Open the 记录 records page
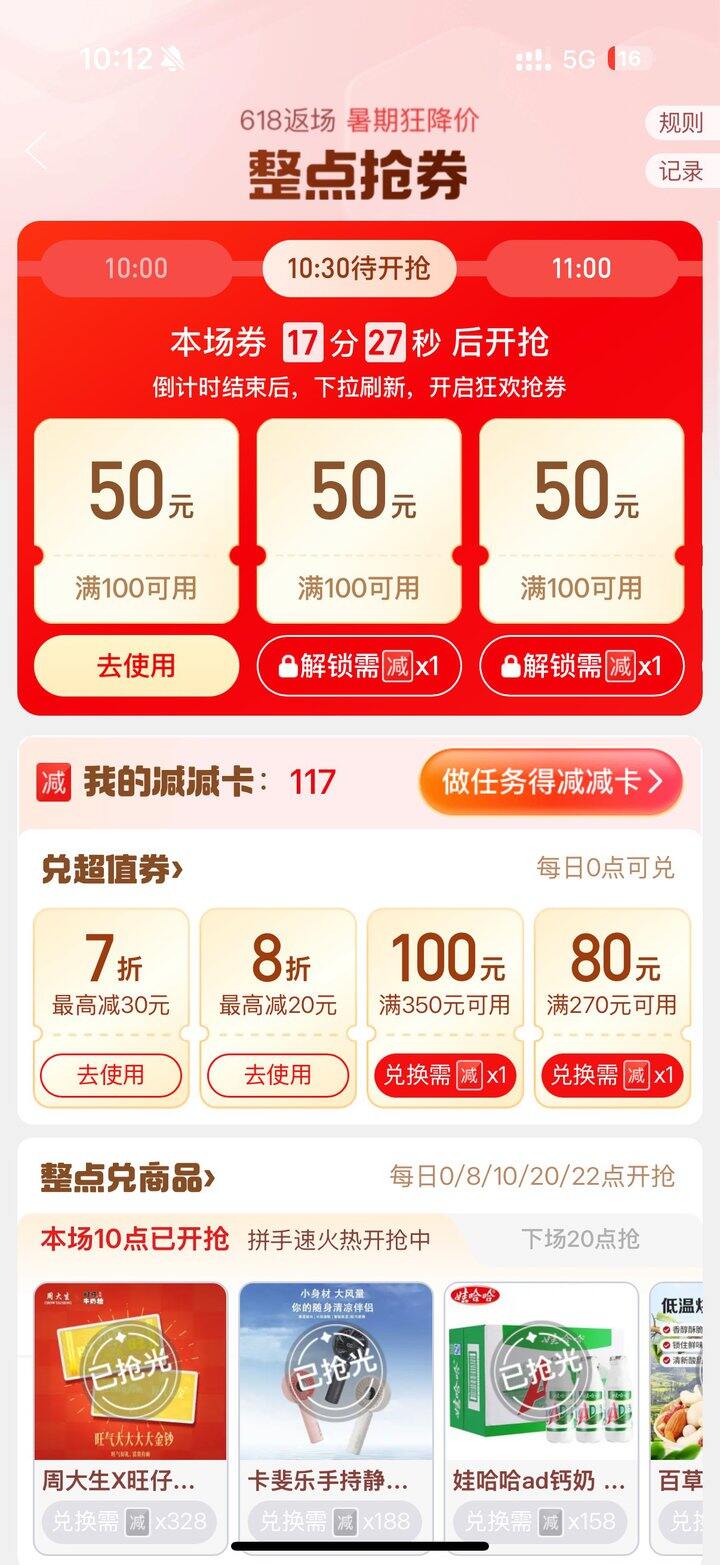This screenshot has width=720, height=1565. pos(680,171)
